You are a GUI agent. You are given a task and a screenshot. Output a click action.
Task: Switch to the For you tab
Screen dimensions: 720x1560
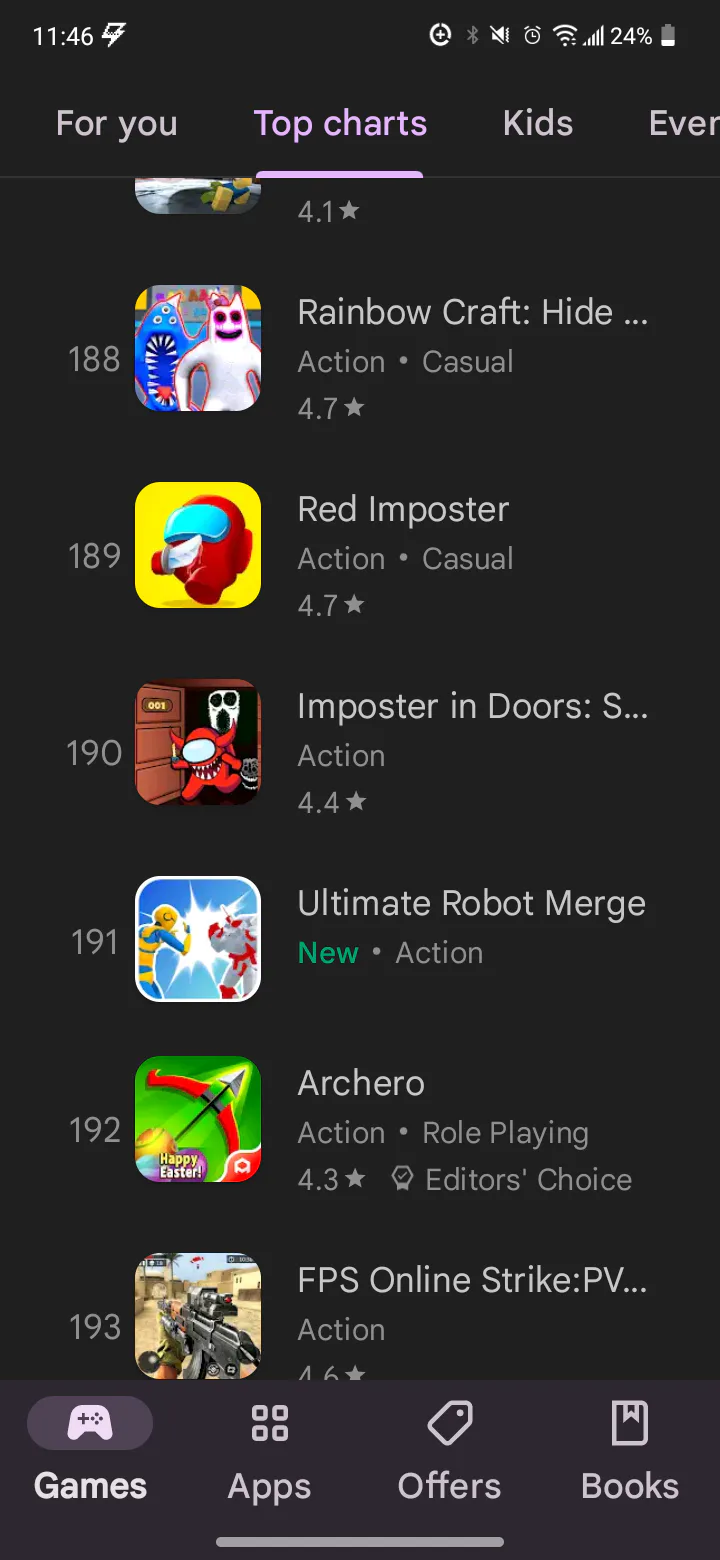tap(117, 124)
